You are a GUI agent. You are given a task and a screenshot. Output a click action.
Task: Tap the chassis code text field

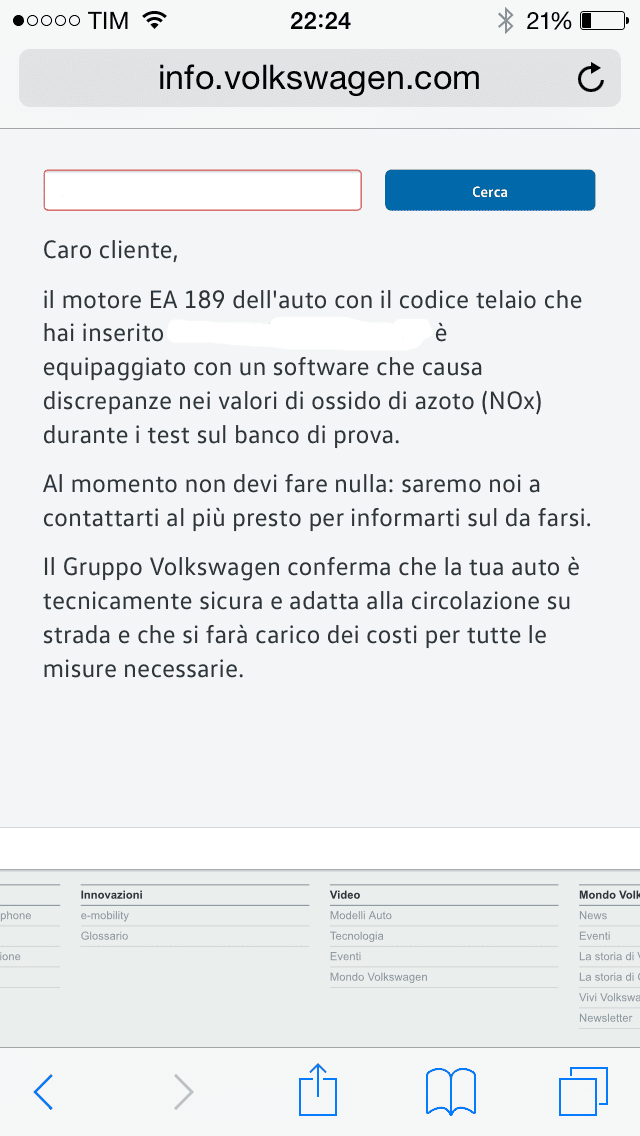tap(202, 190)
